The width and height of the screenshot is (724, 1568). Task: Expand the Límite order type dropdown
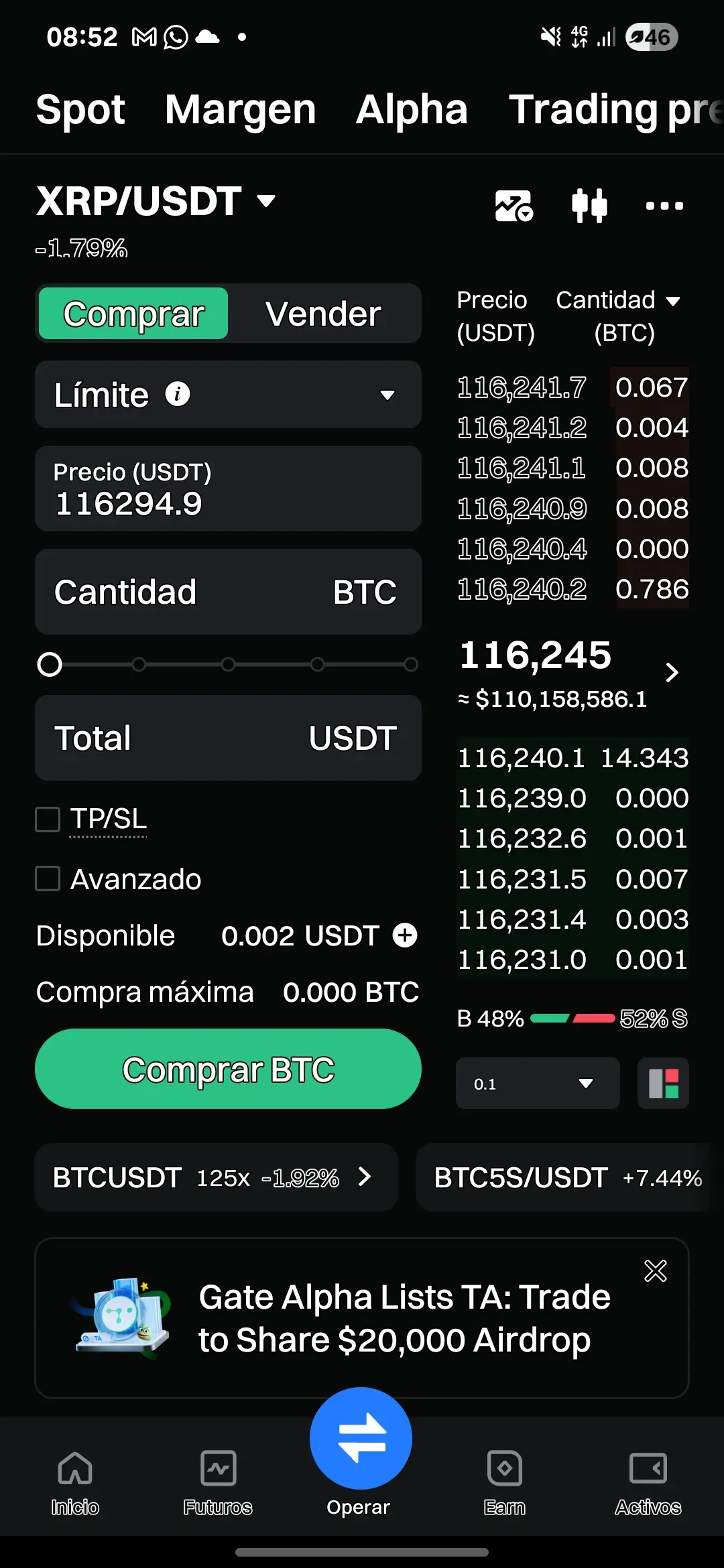click(x=228, y=395)
